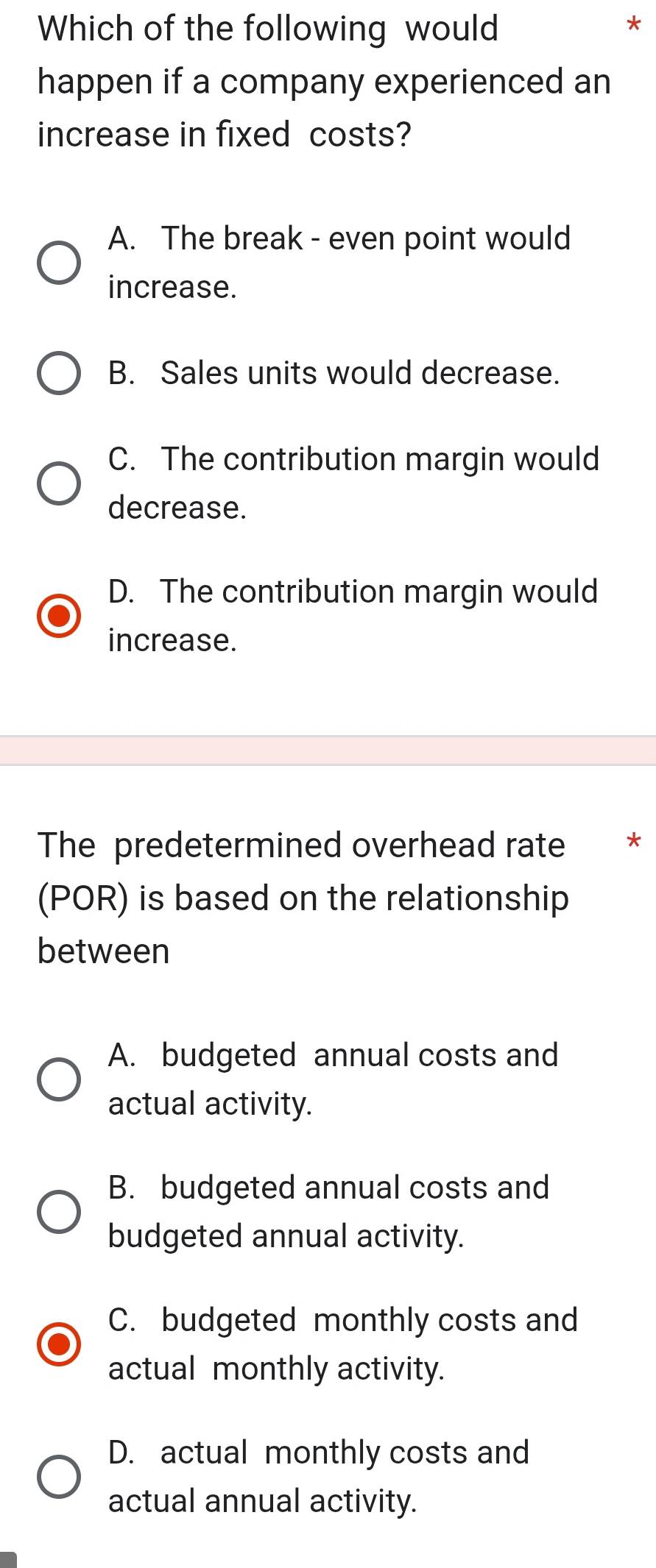Pick D: actual monthly costs and actual annual activity

click(x=59, y=1477)
